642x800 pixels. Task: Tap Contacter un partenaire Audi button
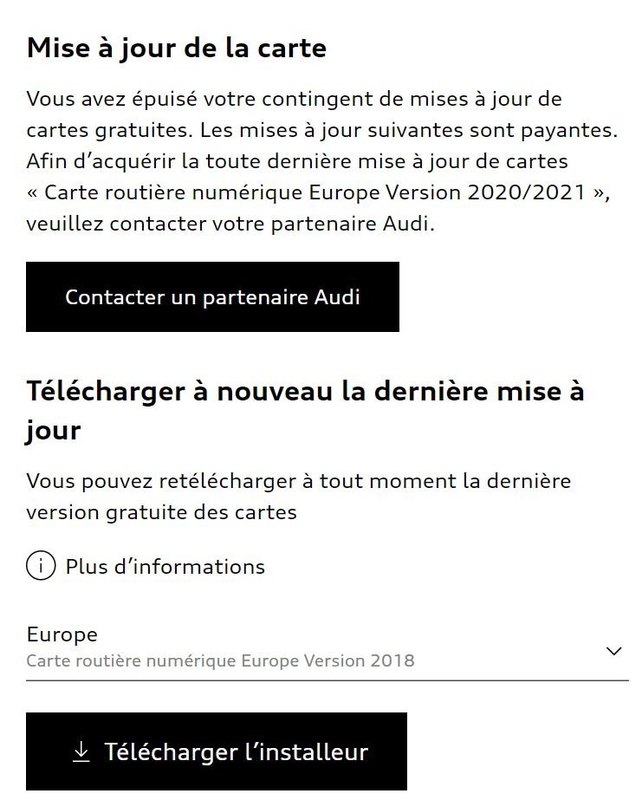click(x=212, y=297)
